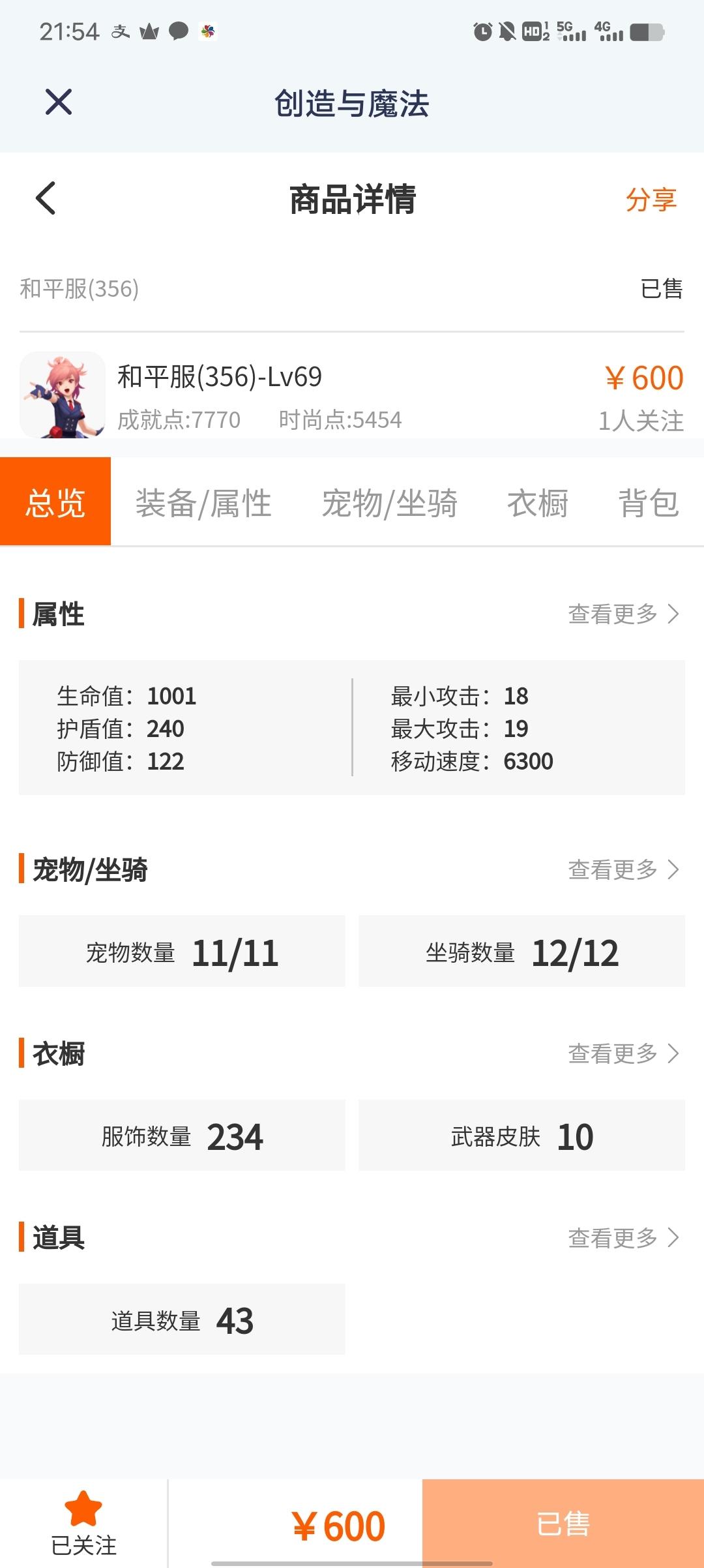The image size is (704, 1568).
Task: Open 查看更多 in the 衣橱 section
Action: pyautogui.click(x=624, y=1053)
